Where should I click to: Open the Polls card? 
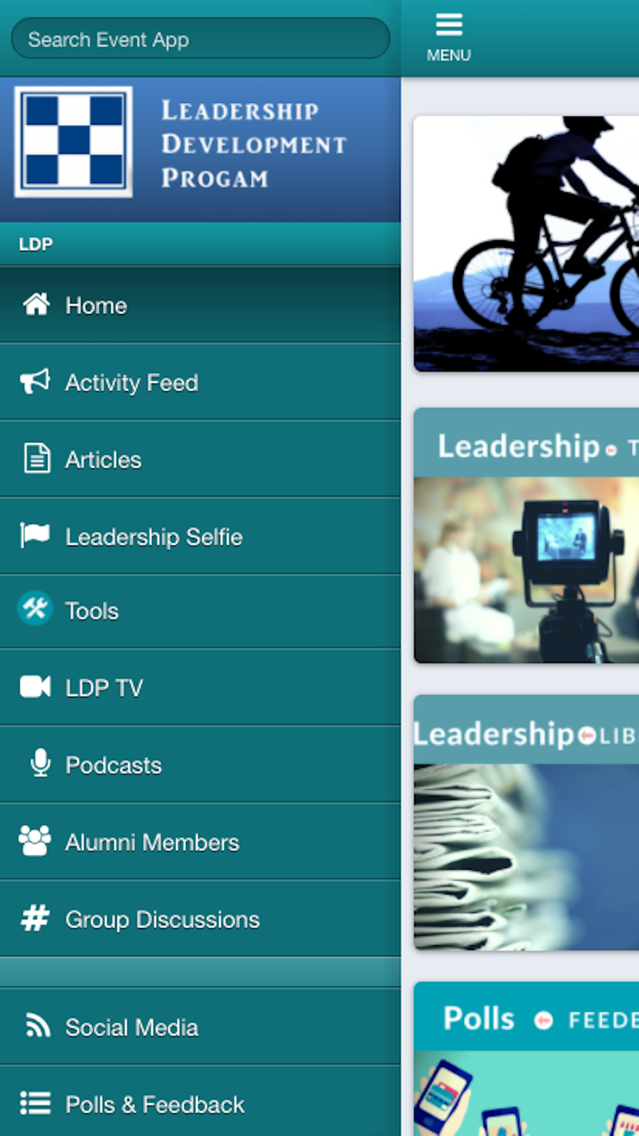[526, 1058]
